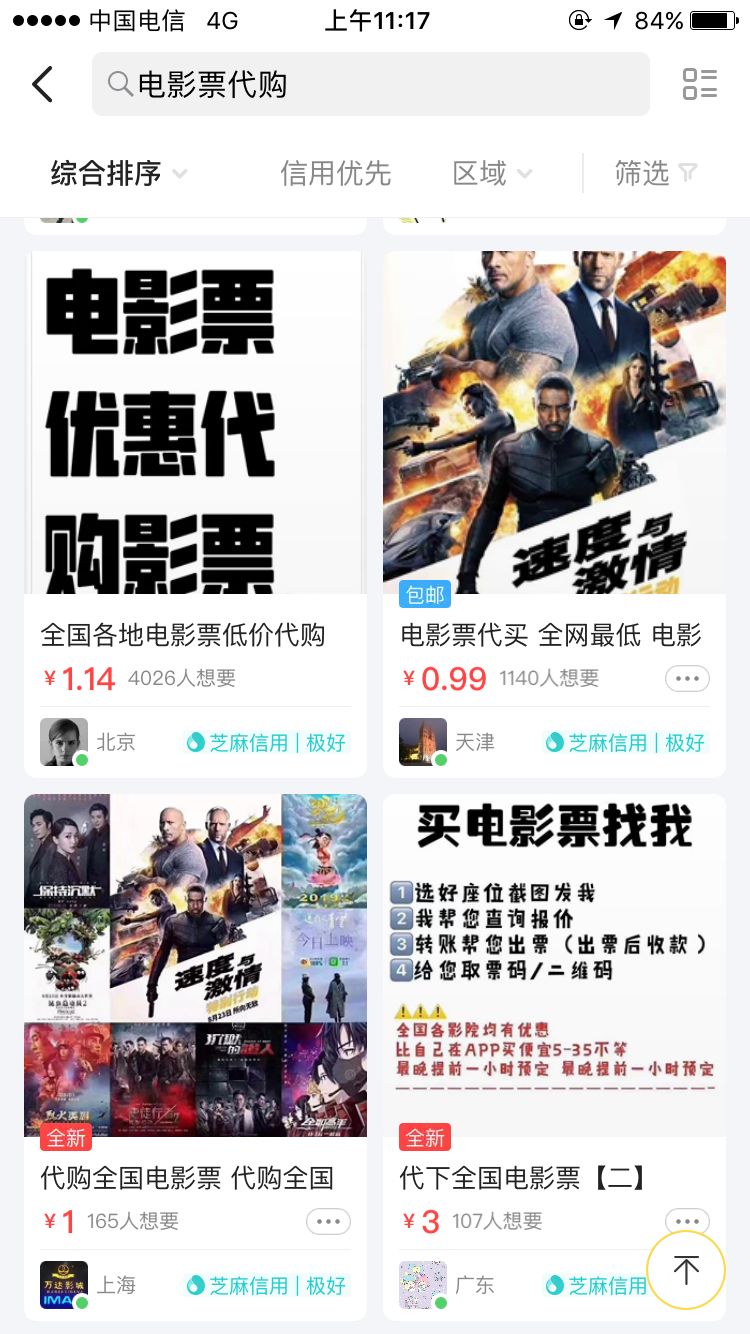Tap the back-to-top 不 circular button
Screen dimensions: 750x1334
tap(685, 1270)
